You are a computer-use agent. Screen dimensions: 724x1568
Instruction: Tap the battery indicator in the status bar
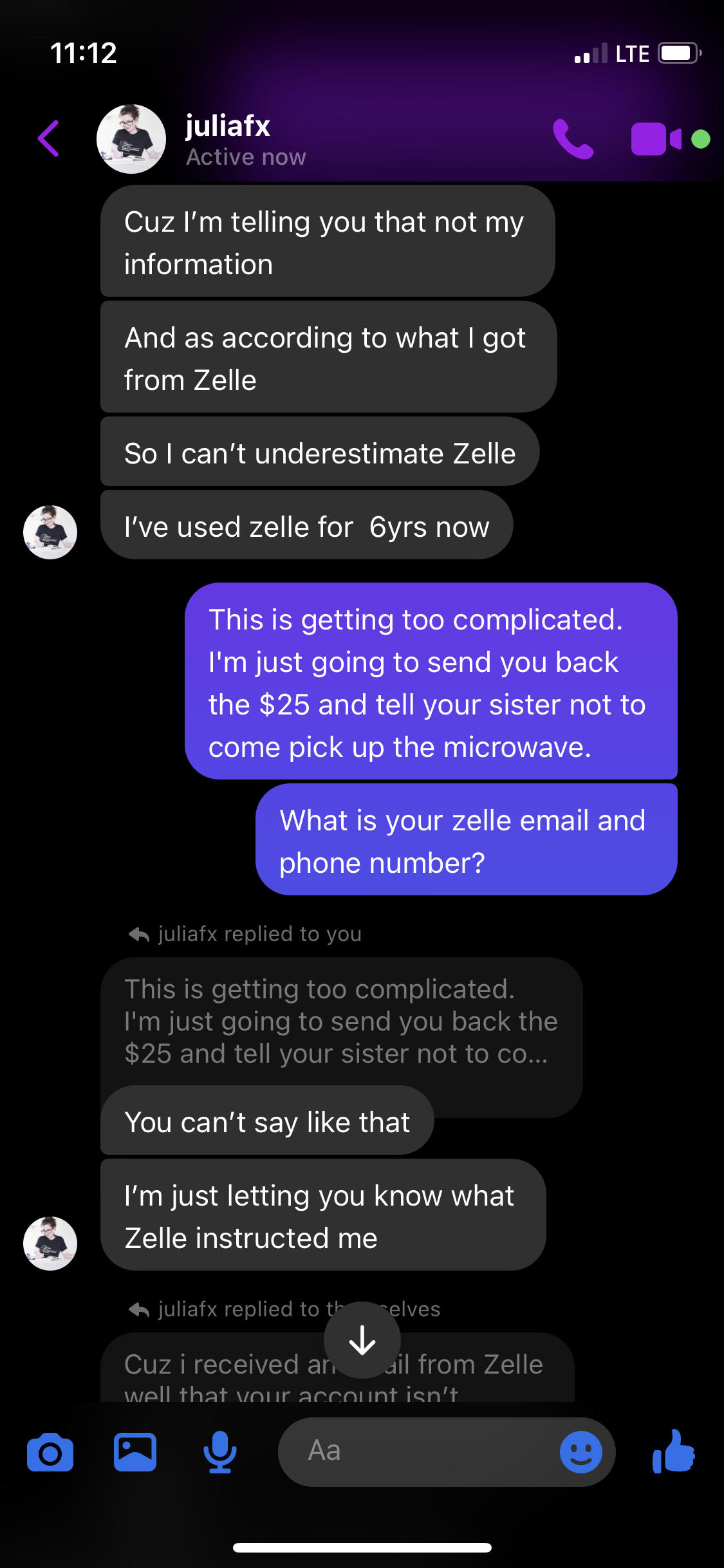[x=678, y=53]
